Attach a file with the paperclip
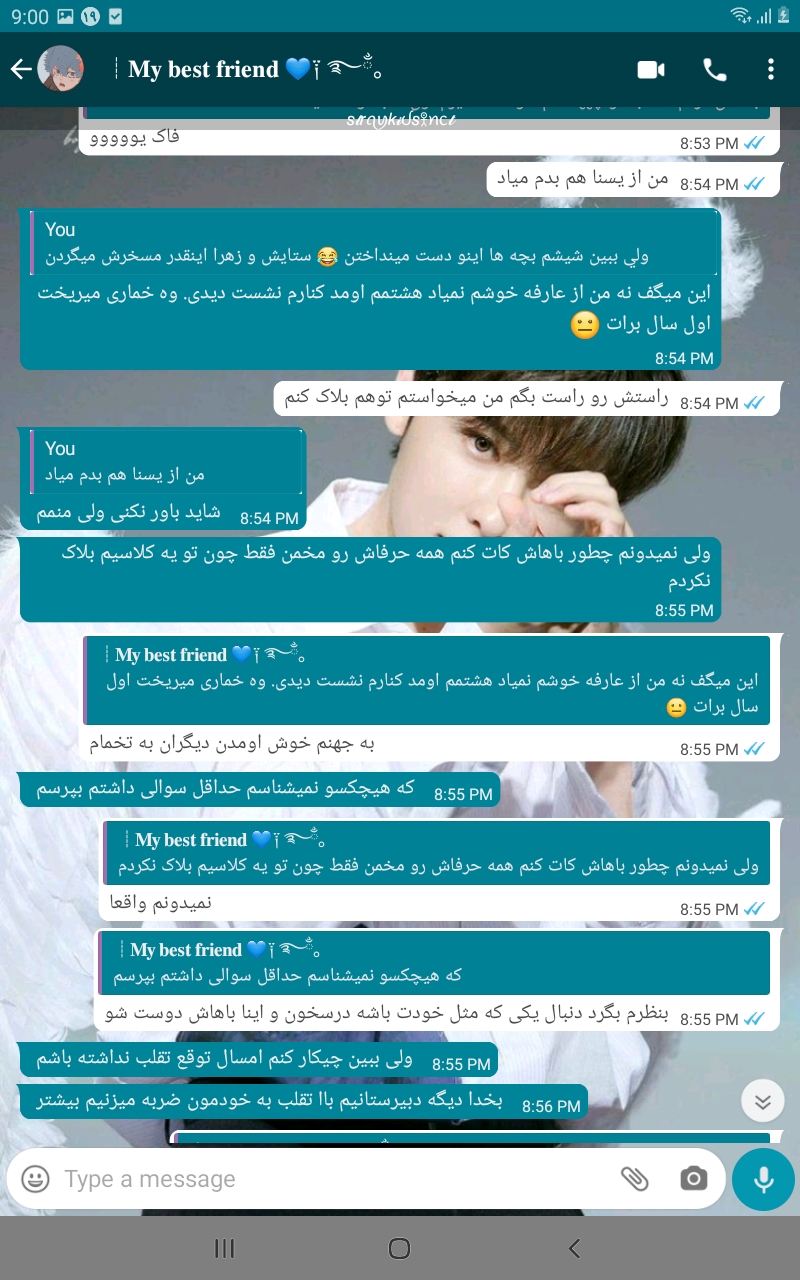This screenshot has width=800, height=1280. 634,1179
